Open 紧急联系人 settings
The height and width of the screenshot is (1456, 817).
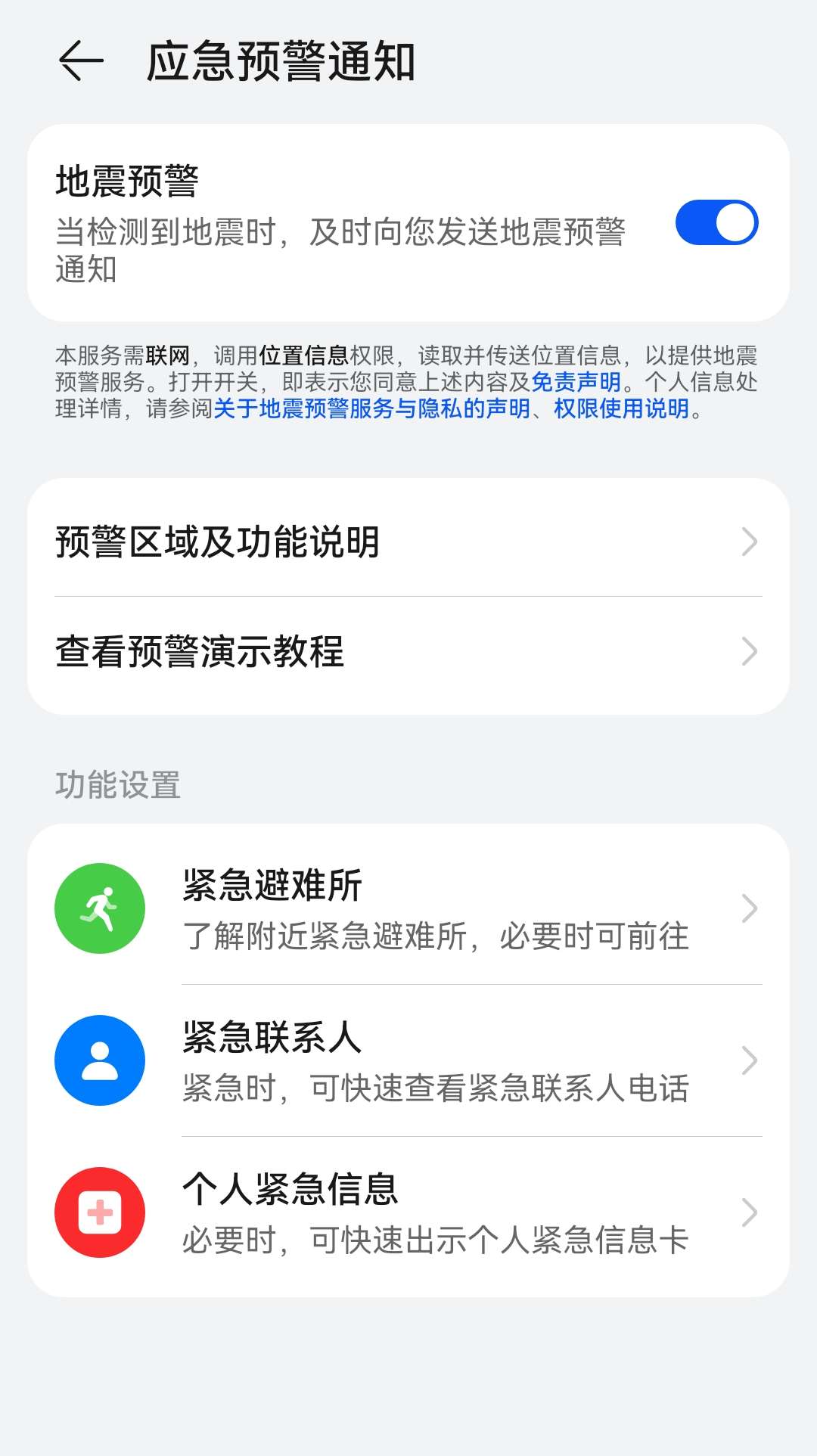[x=408, y=1060]
